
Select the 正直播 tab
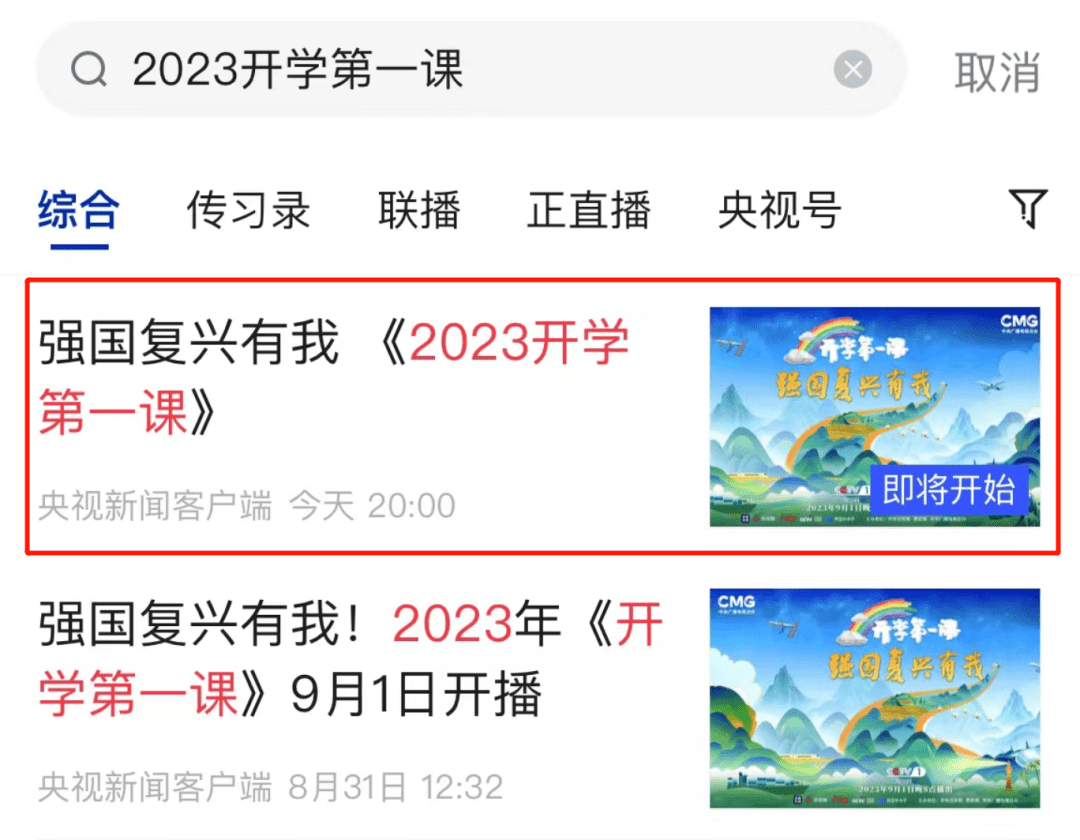click(x=589, y=211)
